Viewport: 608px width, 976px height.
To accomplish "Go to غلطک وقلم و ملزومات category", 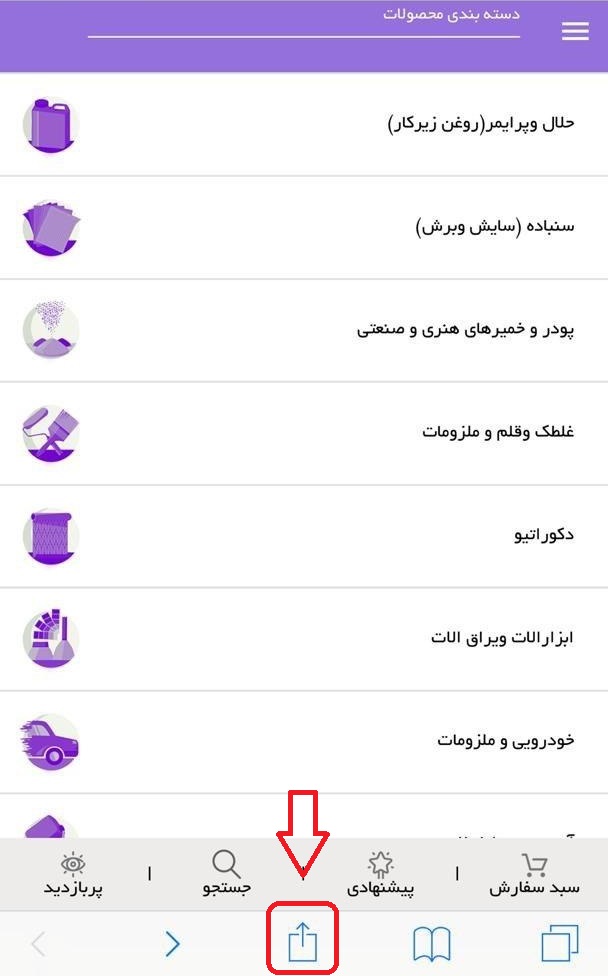I will 497,432.
